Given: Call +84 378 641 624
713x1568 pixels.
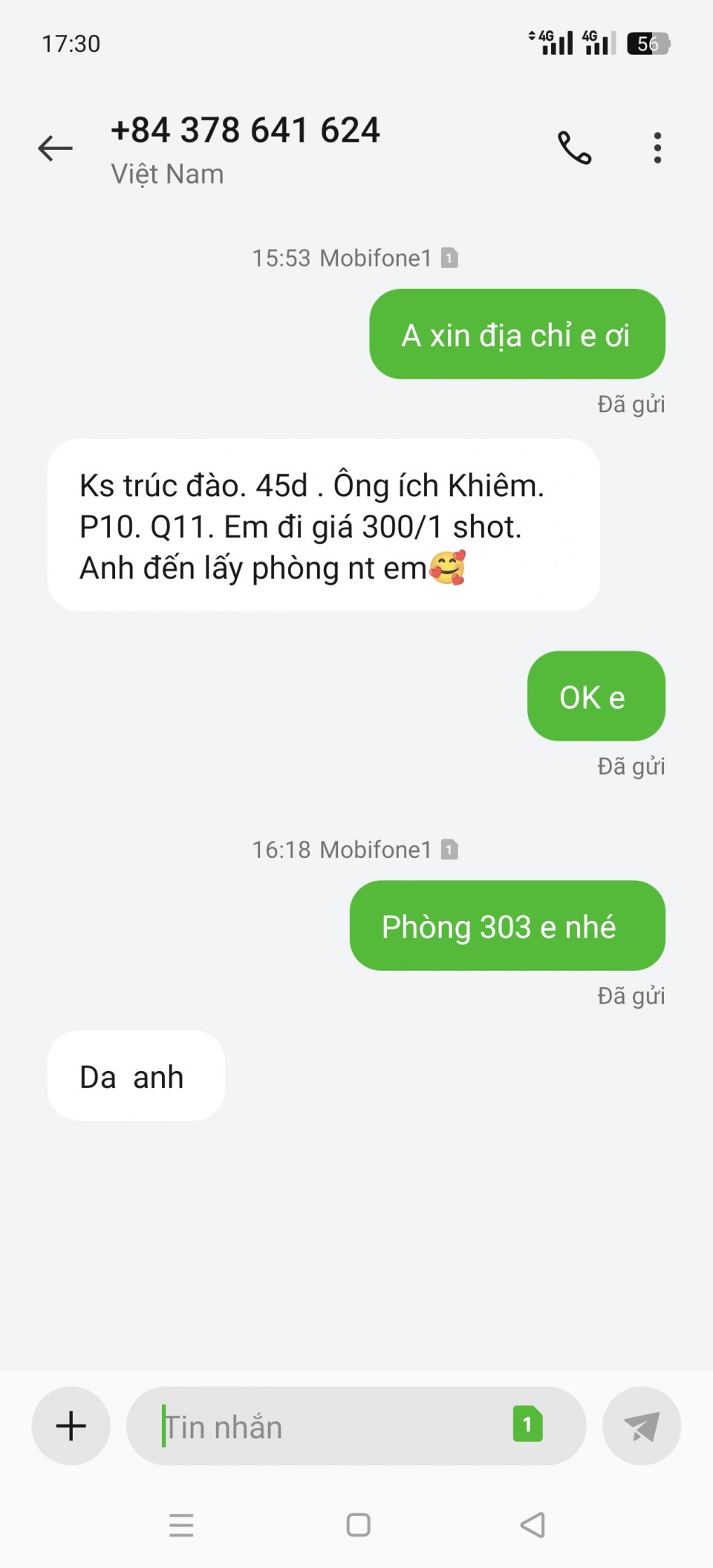Looking at the screenshot, I should coord(574,148).
